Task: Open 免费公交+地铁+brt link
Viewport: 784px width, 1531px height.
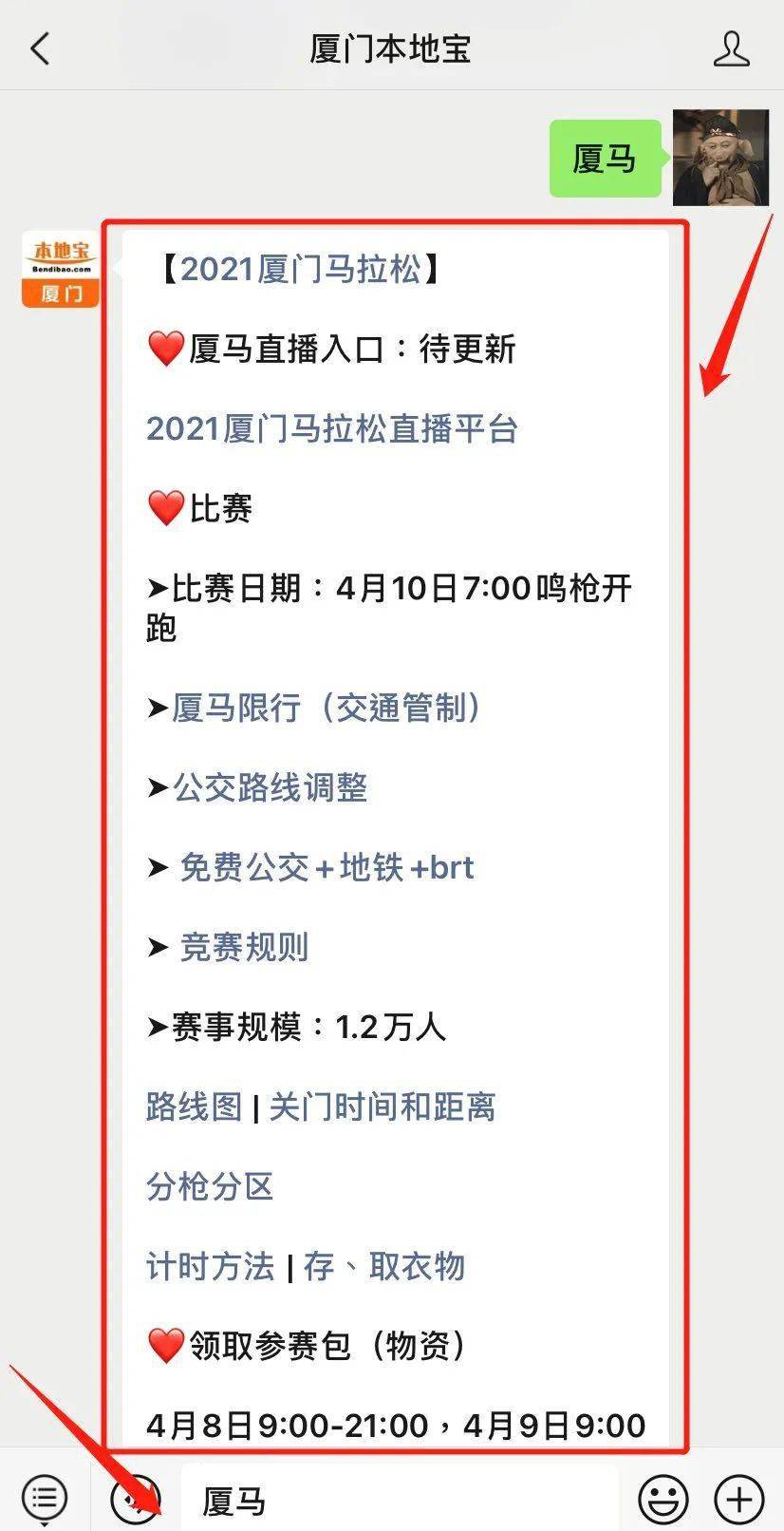Action: point(326,867)
